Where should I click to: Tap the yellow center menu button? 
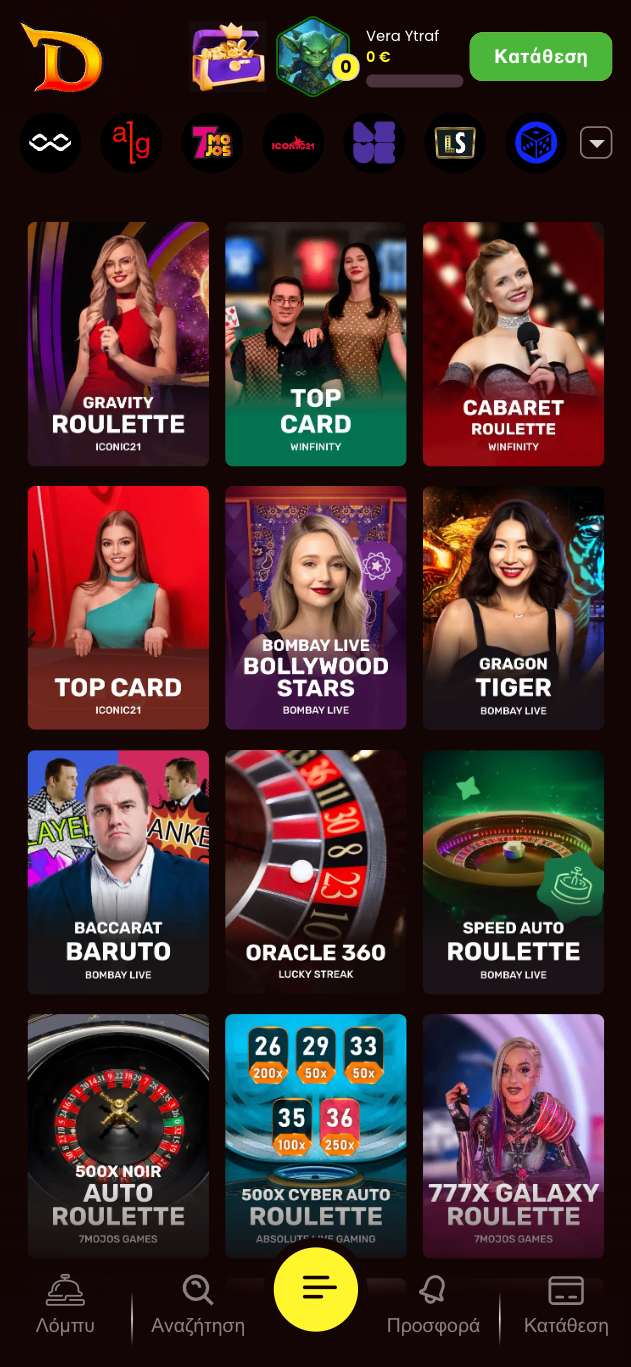tap(316, 1288)
